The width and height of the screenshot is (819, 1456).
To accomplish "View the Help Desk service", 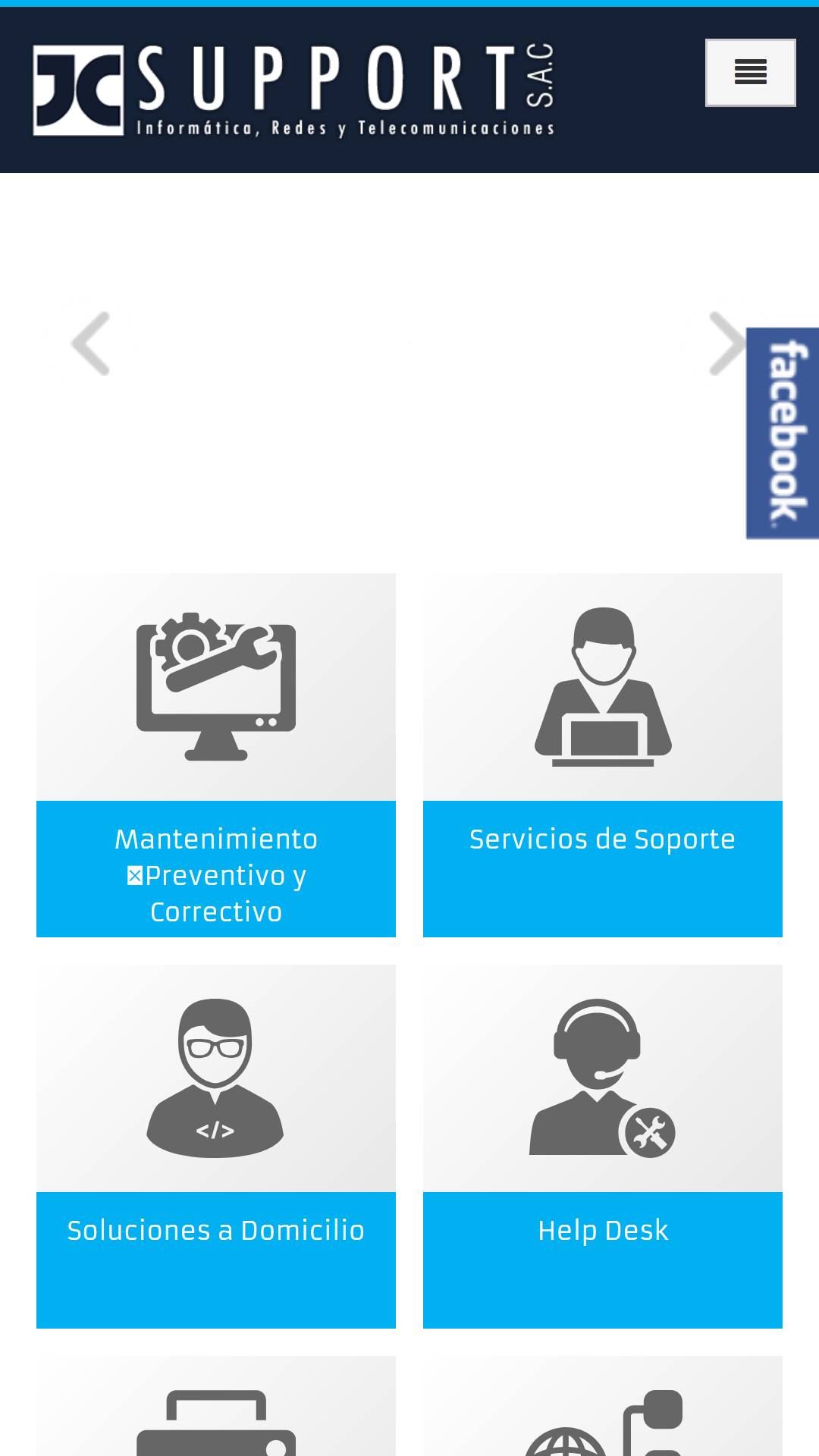I will (x=603, y=1146).
